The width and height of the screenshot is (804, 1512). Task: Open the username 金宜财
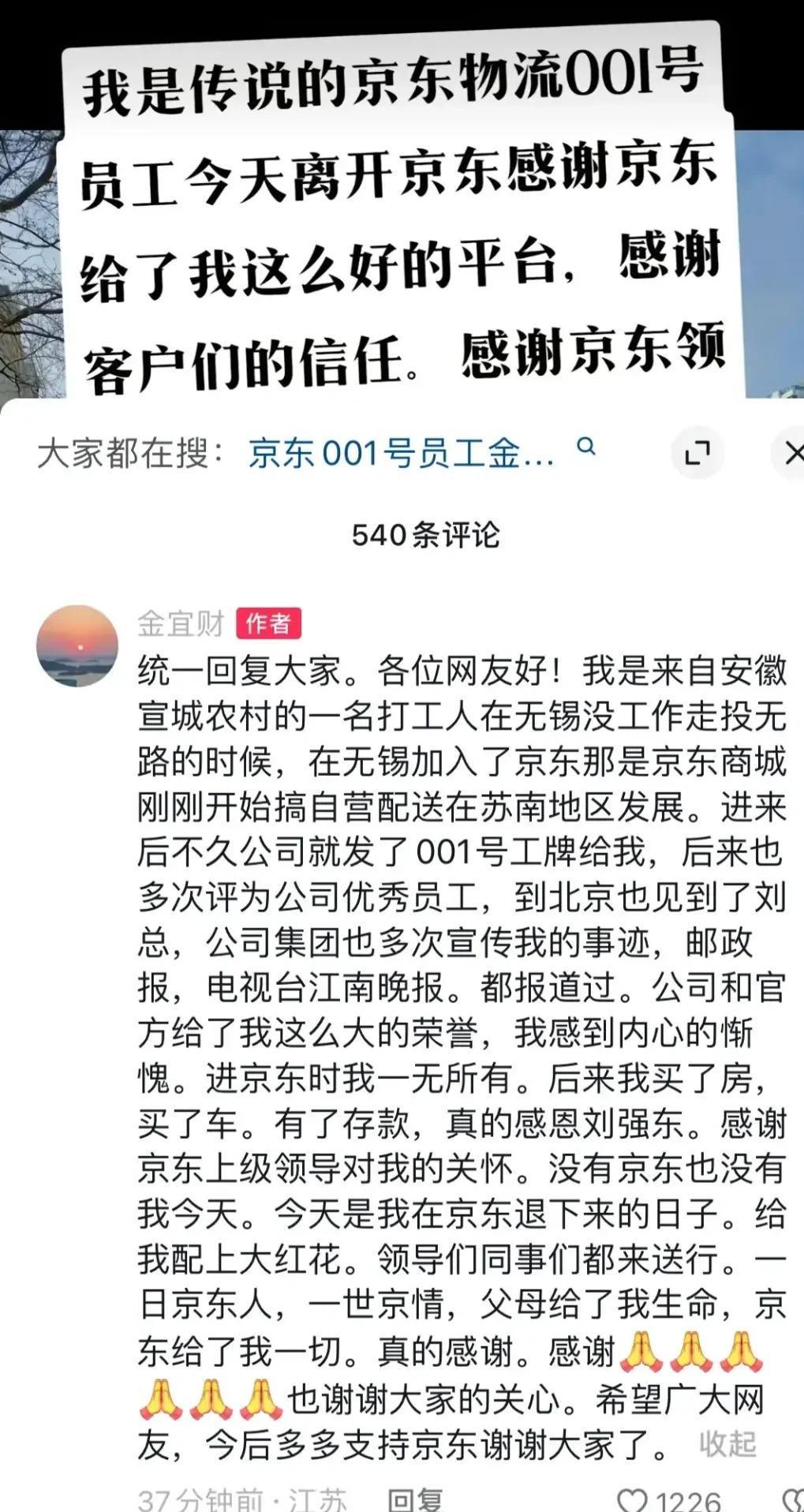181,624
